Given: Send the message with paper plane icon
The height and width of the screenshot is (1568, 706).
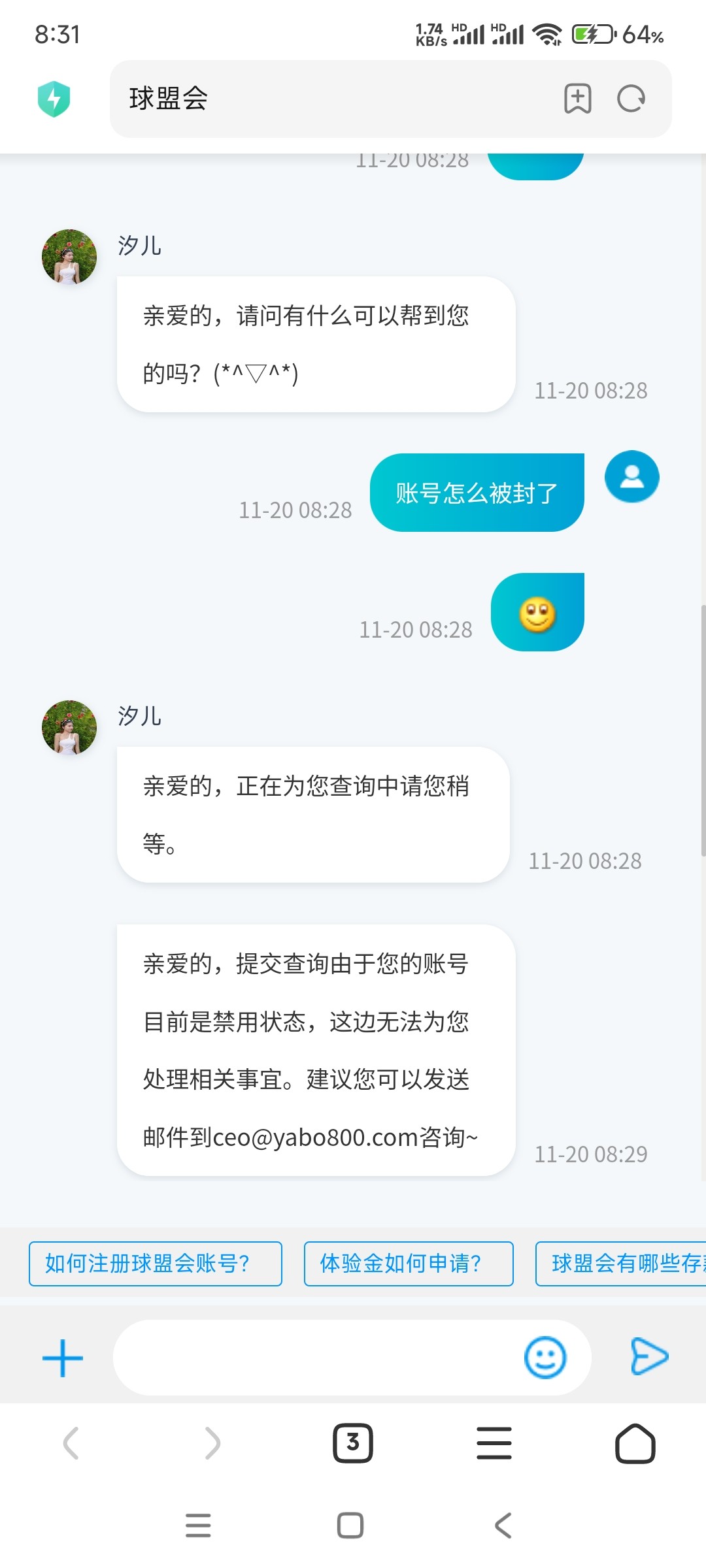Looking at the screenshot, I should [648, 1356].
